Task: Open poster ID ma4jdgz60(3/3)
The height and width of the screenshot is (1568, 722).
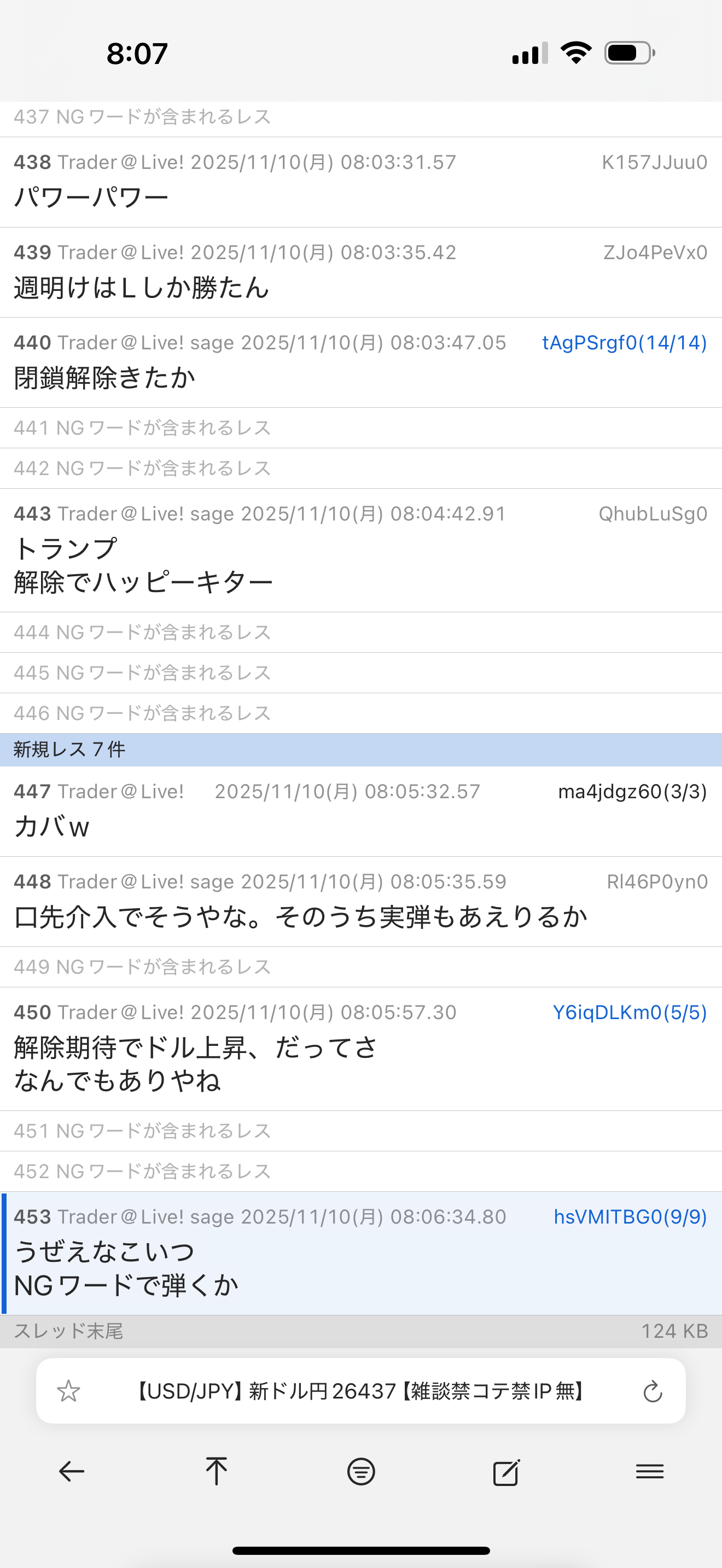Action: [x=632, y=791]
